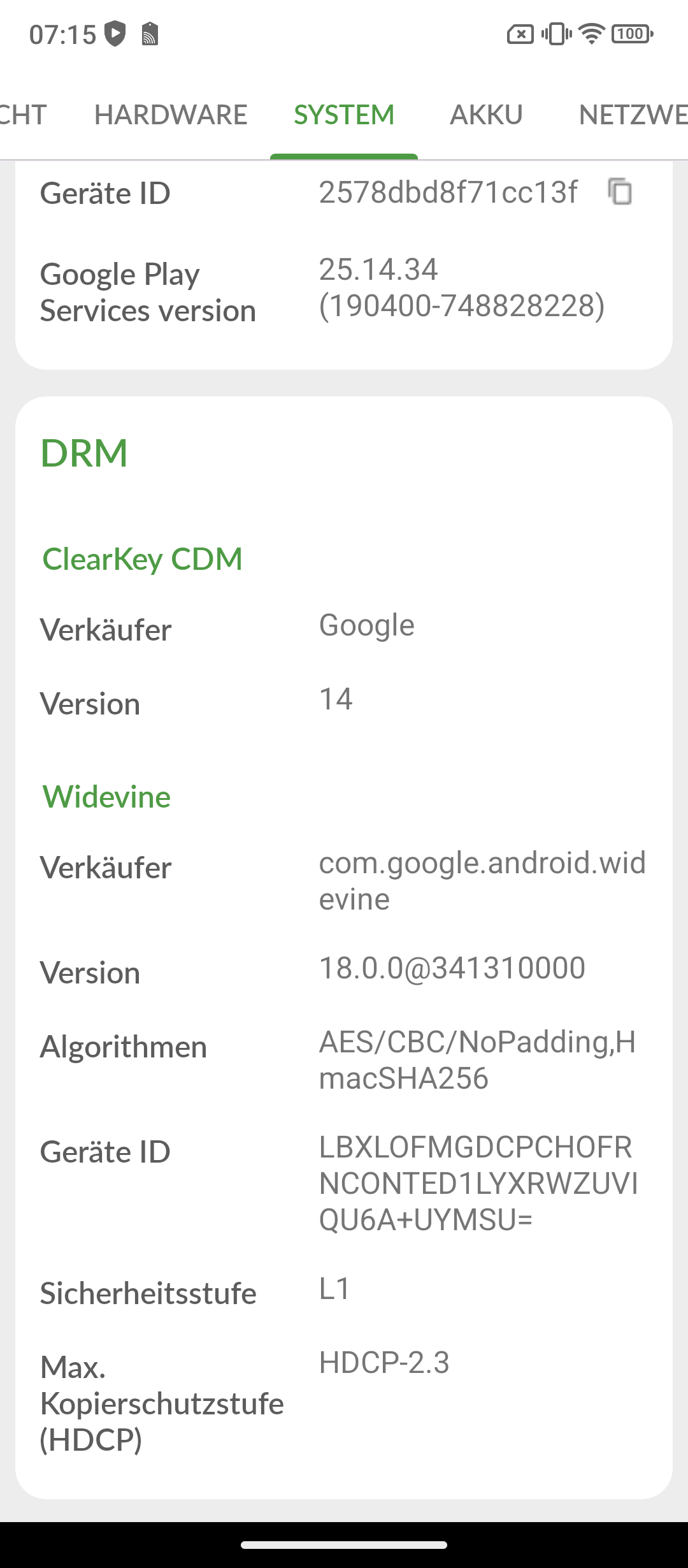Viewport: 688px width, 1568px height.
Task: Switch to the HARDWARE tab
Action: click(171, 115)
